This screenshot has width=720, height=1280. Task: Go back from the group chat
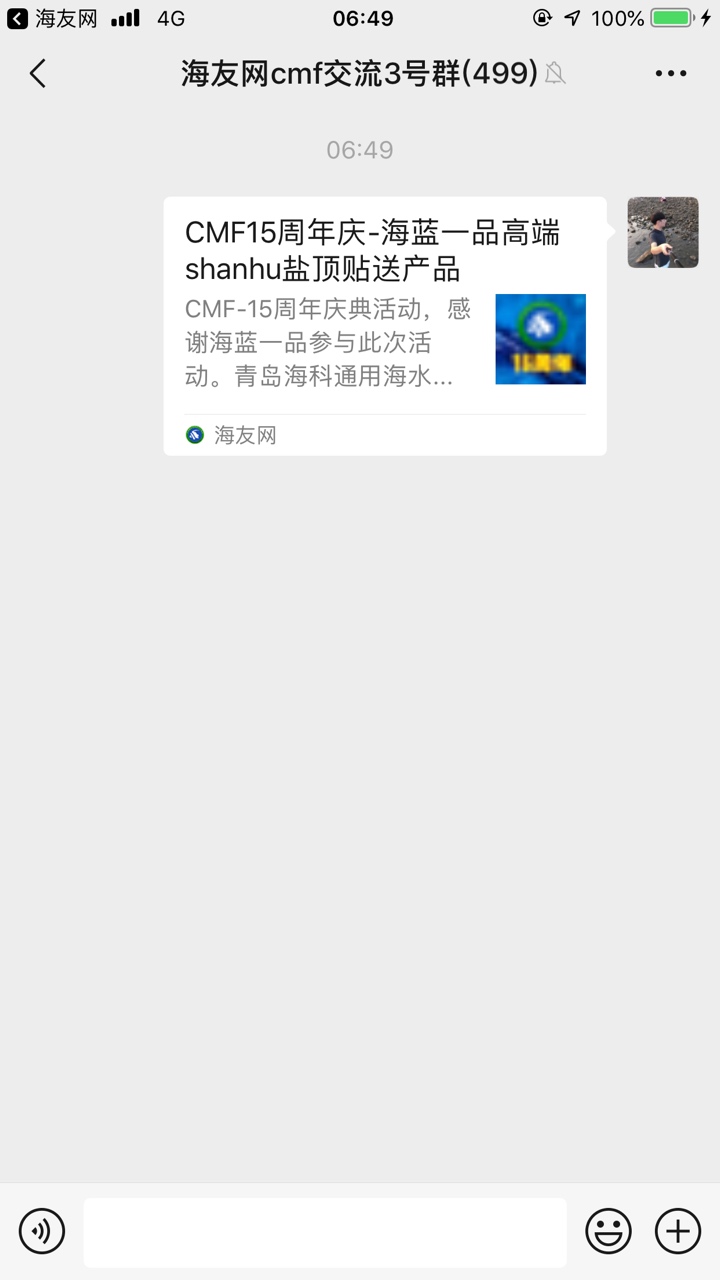[38, 73]
